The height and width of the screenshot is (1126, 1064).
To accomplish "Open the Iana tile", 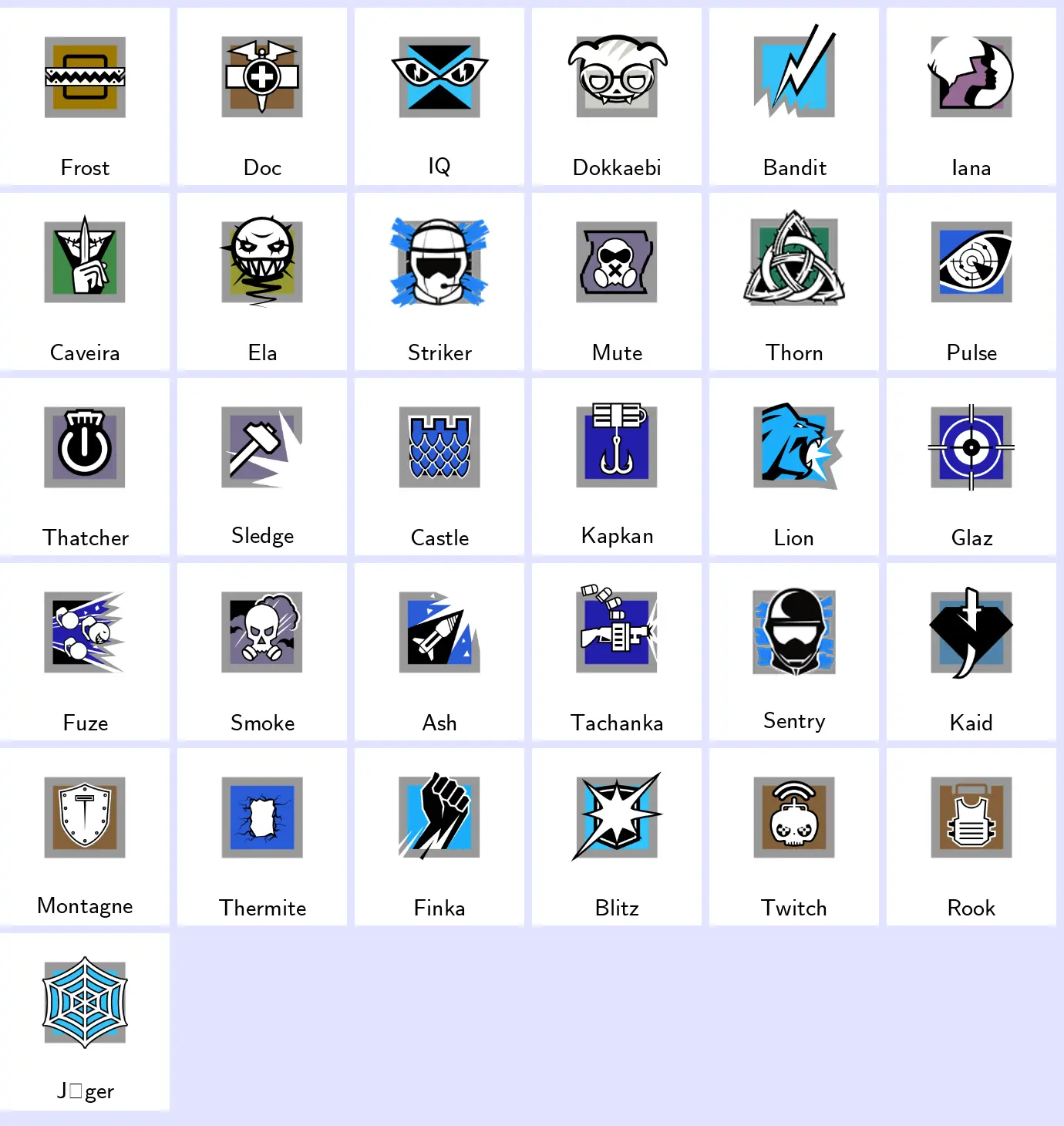I will coord(971,96).
